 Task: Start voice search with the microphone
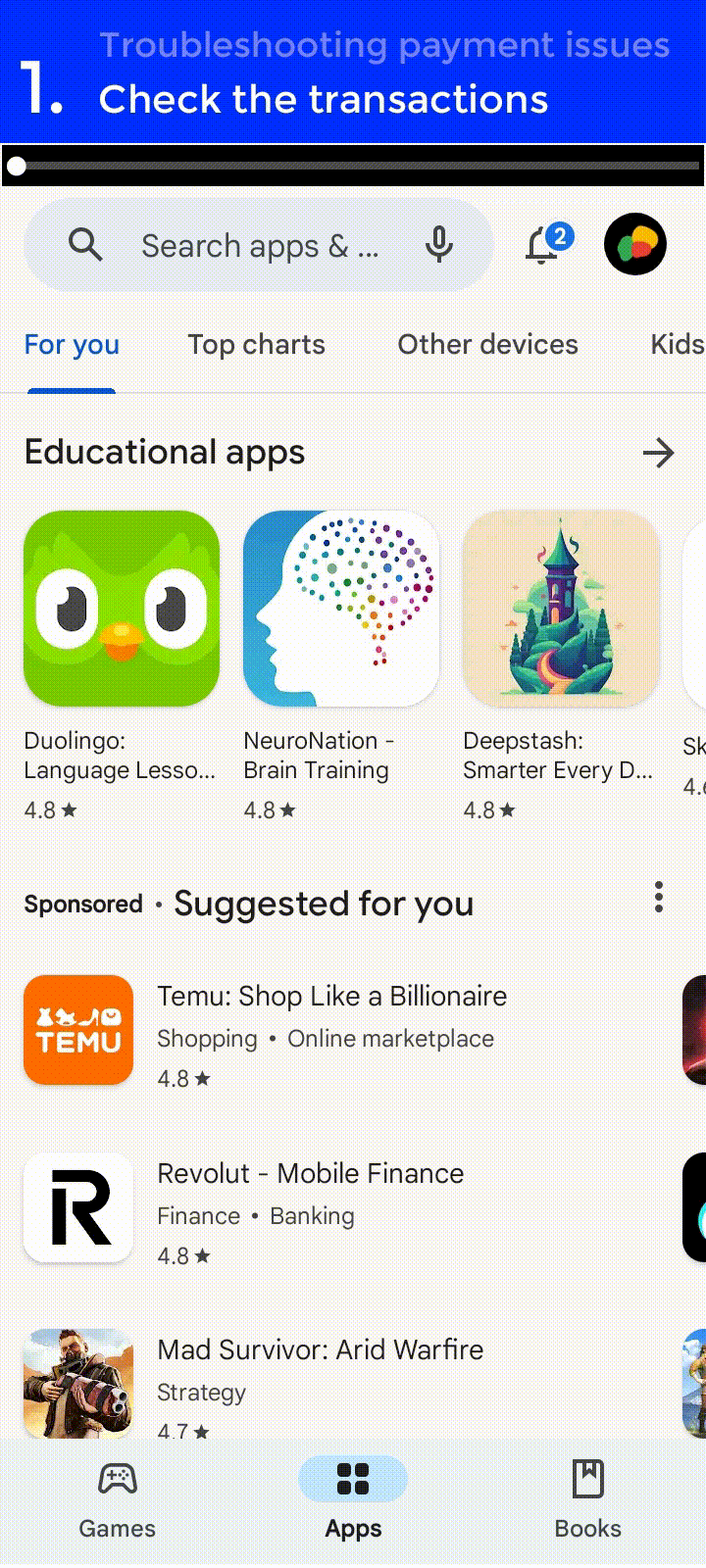tap(439, 245)
